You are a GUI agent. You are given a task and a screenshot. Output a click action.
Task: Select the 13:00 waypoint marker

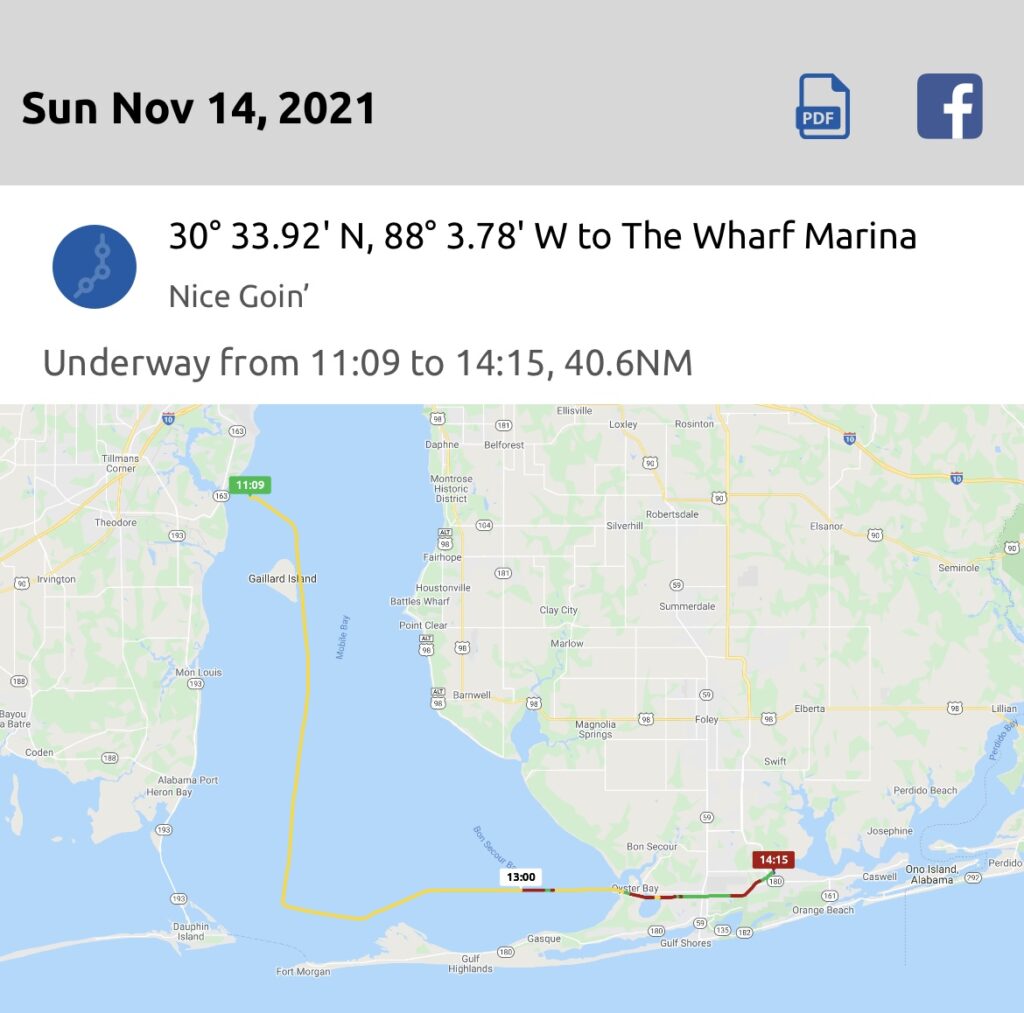pos(520,877)
